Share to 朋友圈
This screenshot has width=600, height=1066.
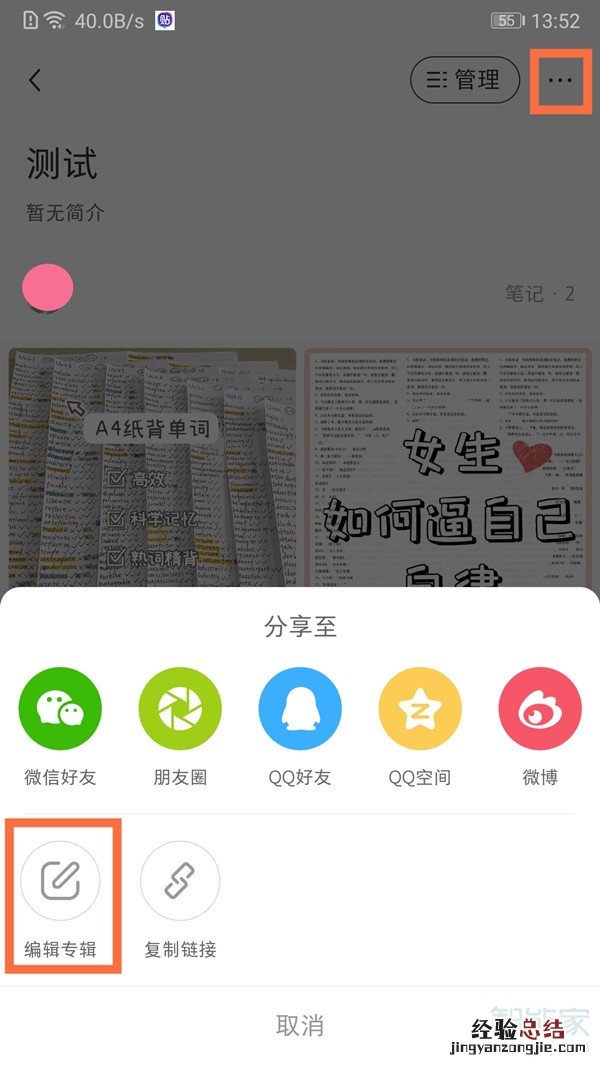pyautogui.click(x=180, y=709)
